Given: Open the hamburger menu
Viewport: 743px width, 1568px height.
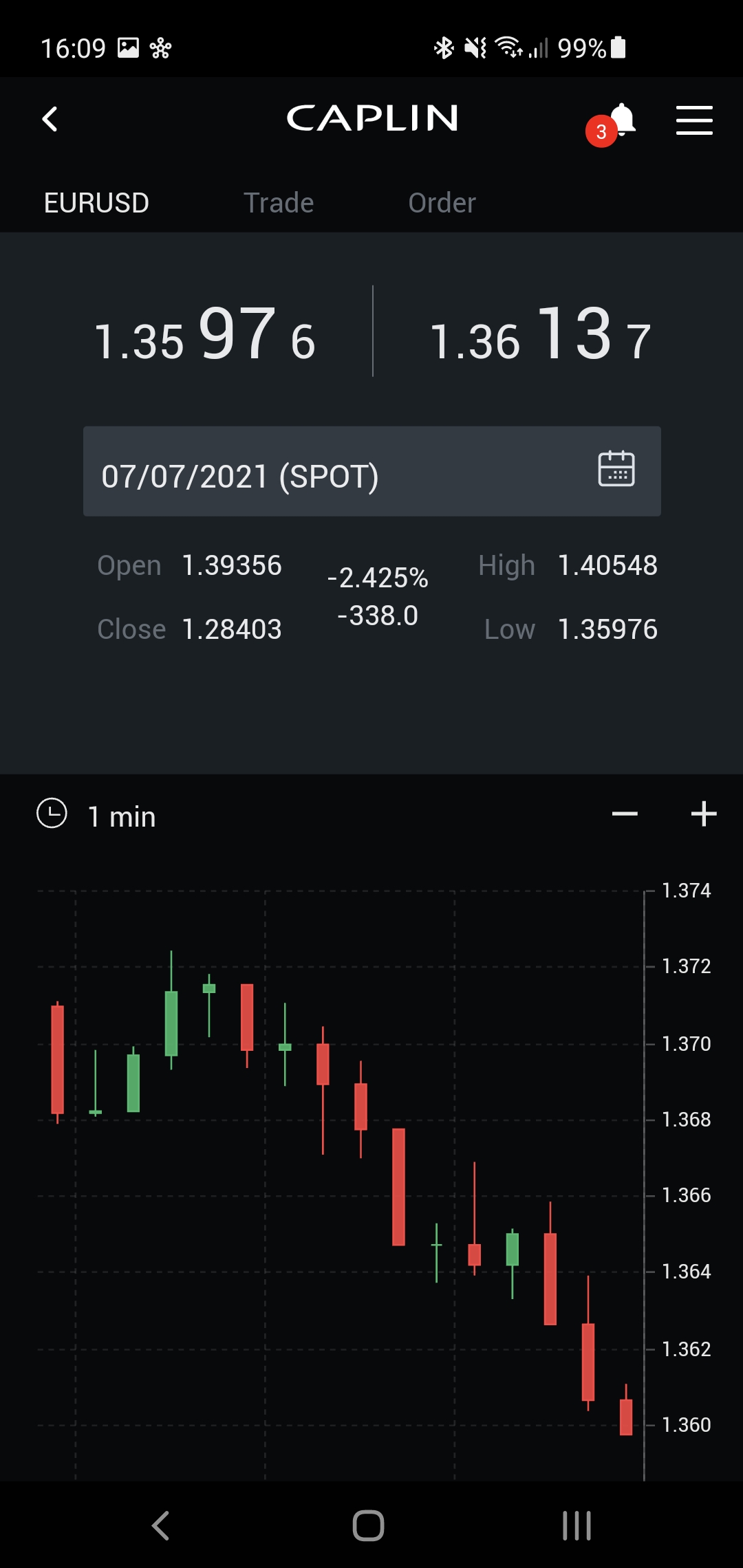Looking at the screenshot, I should pyautogui.click(x=693, y=120).
